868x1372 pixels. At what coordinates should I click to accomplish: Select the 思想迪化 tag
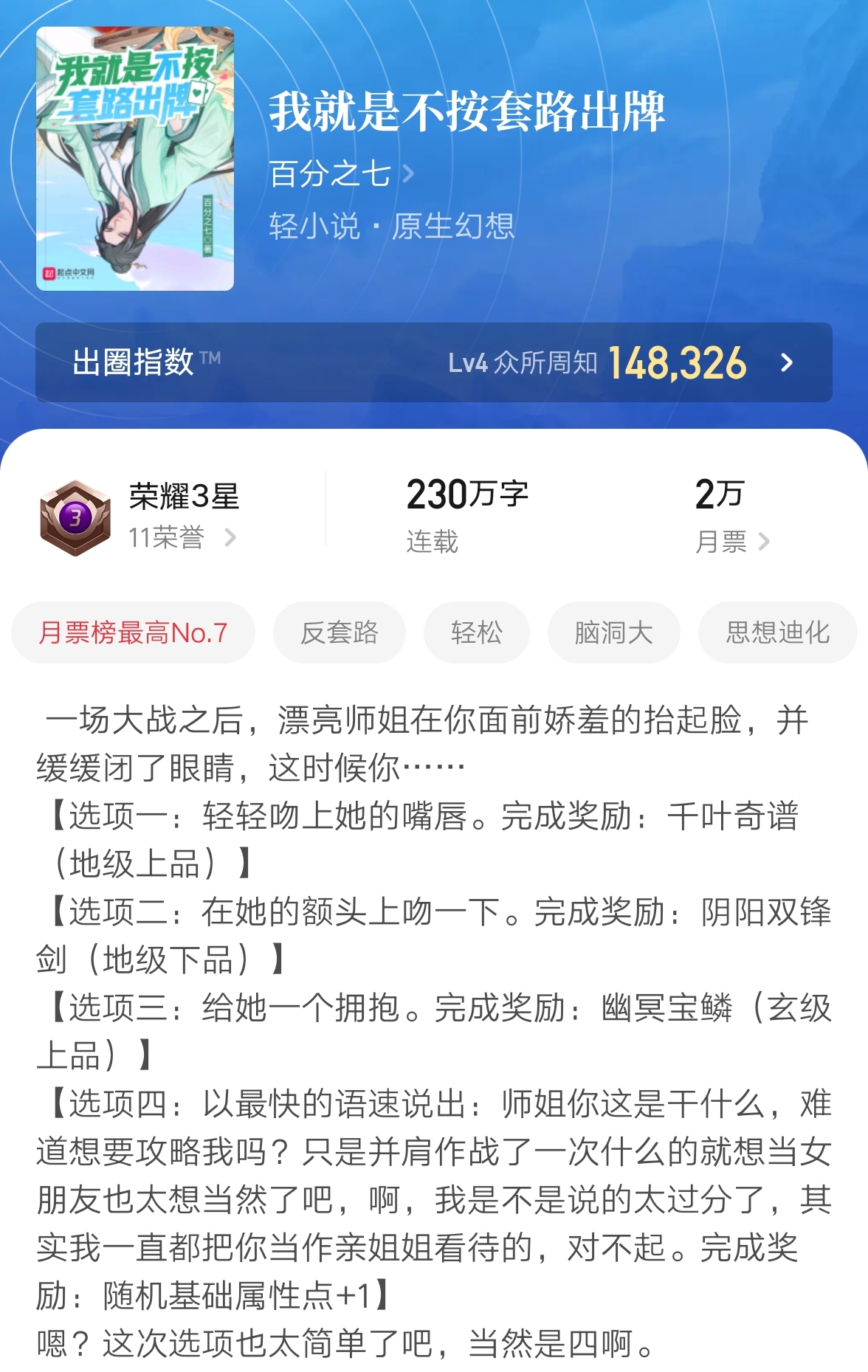[x=777, y=632]
